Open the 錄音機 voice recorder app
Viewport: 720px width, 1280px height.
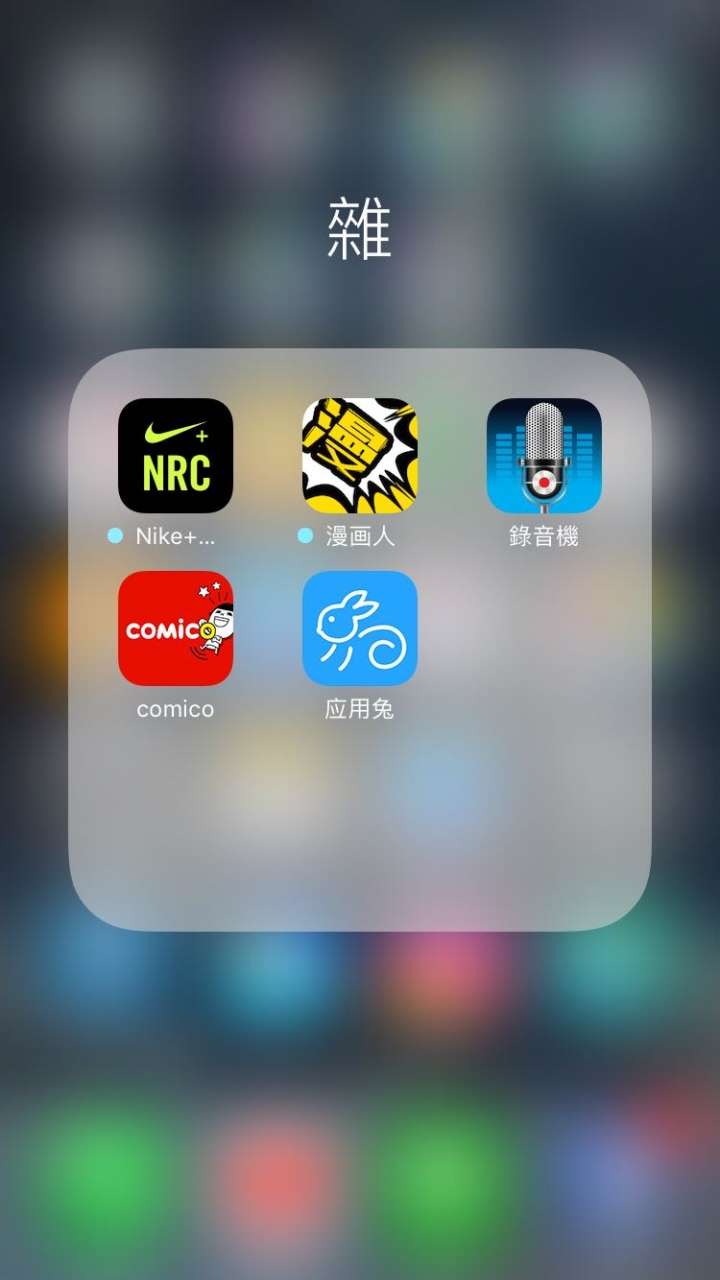click(x=543, y=456)
